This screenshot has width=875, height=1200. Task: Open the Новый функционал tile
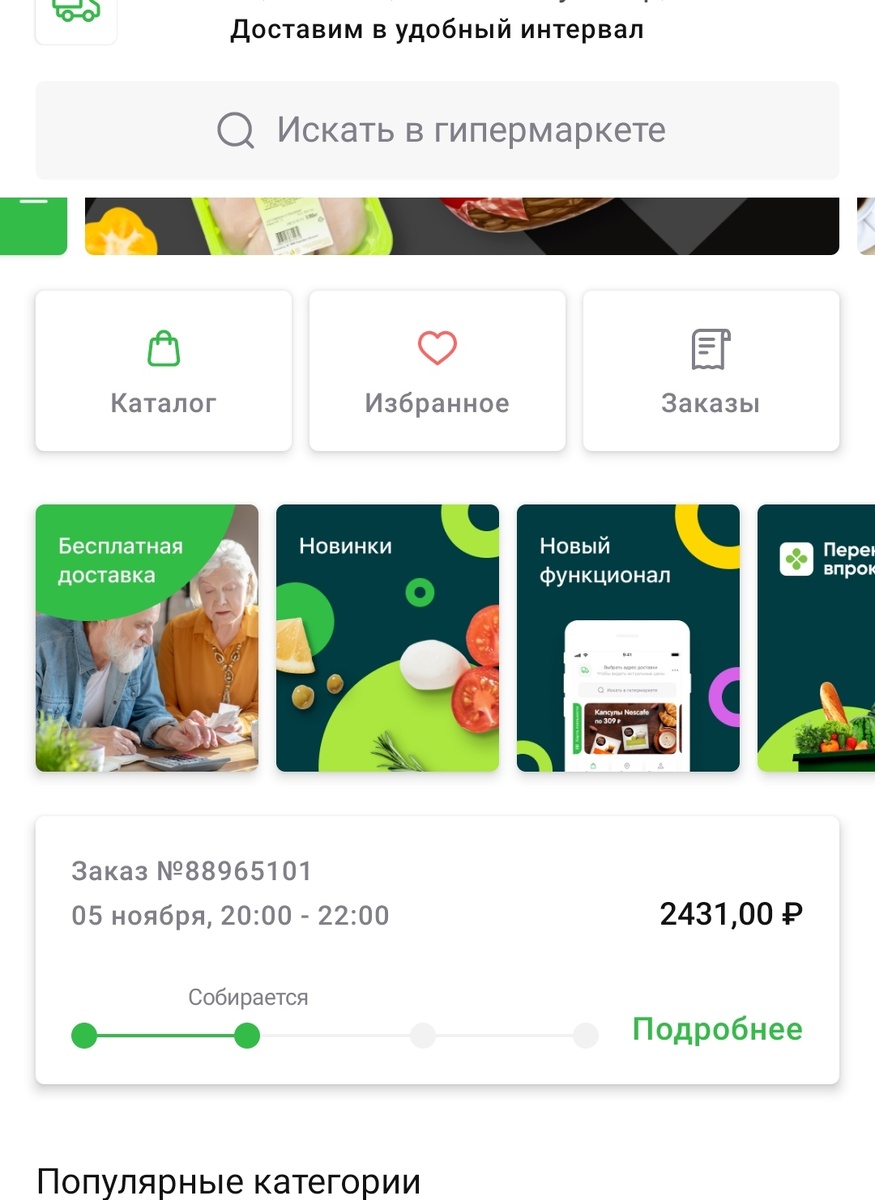coord(628,638)
